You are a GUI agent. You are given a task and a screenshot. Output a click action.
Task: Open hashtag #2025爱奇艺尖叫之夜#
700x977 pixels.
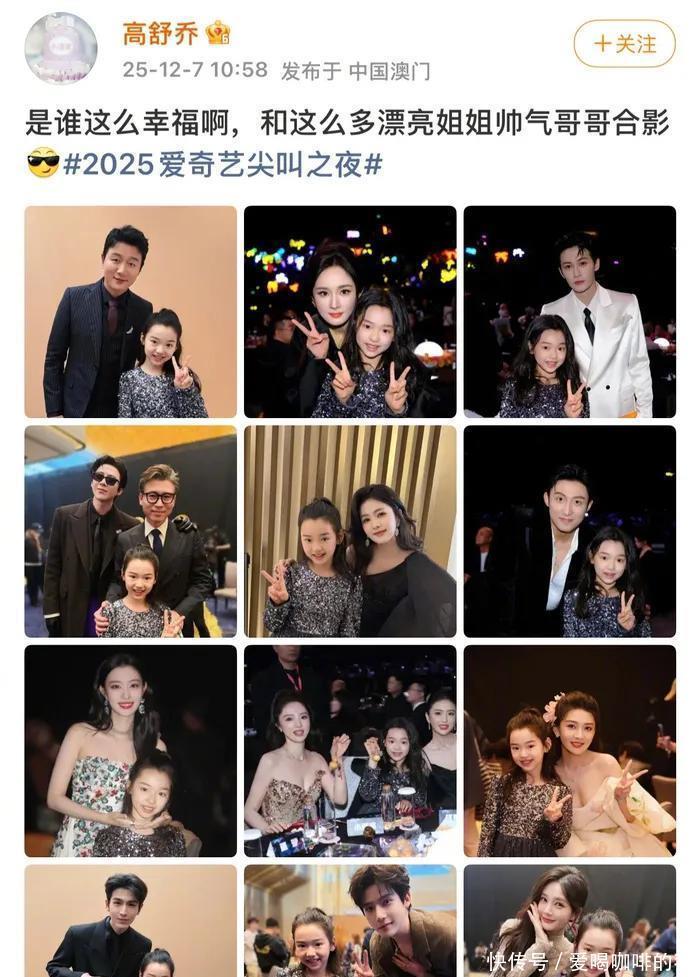point(223,165)
